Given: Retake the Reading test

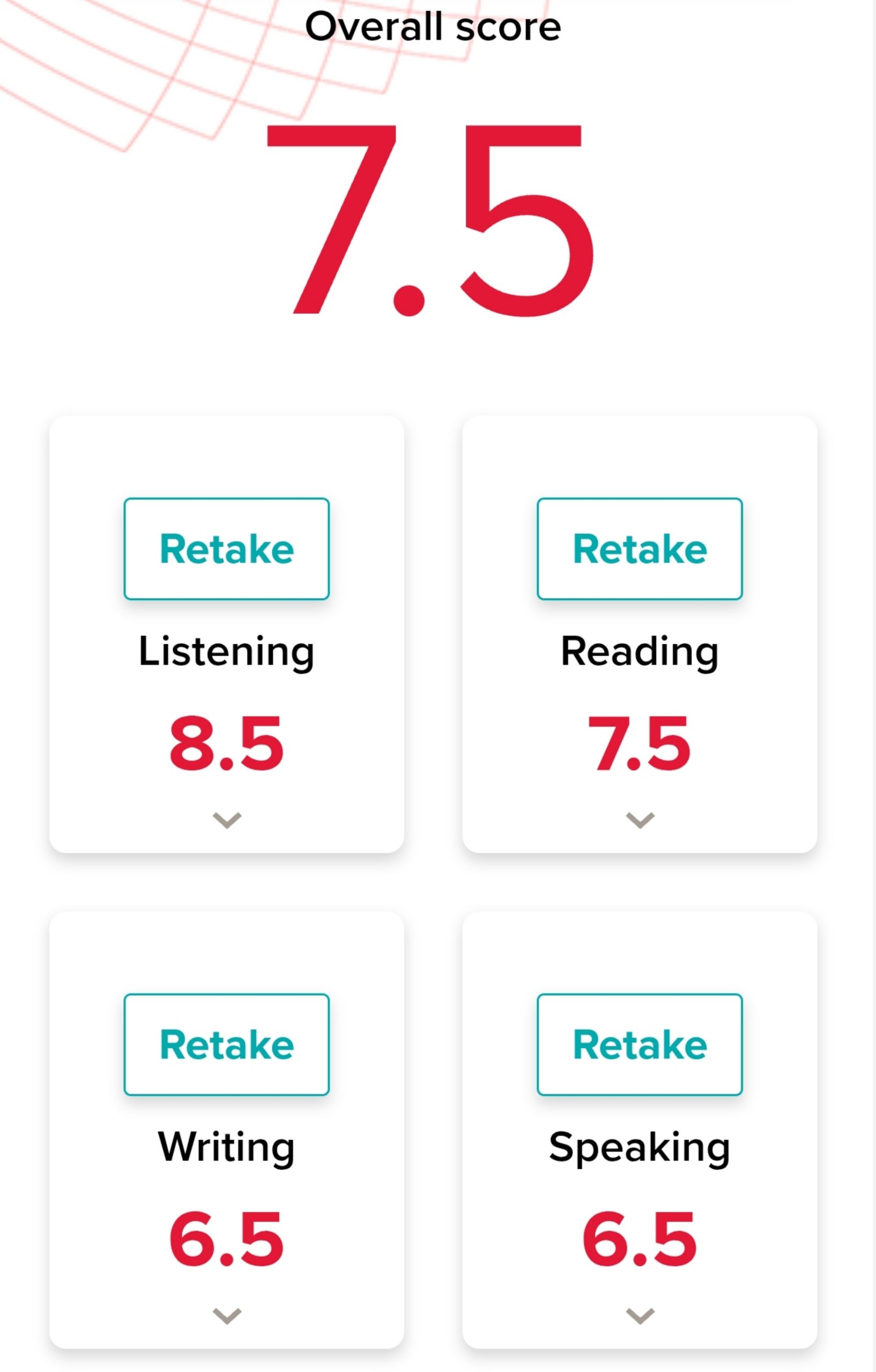Looking at the screenshot, I should [x=639, y=548].
